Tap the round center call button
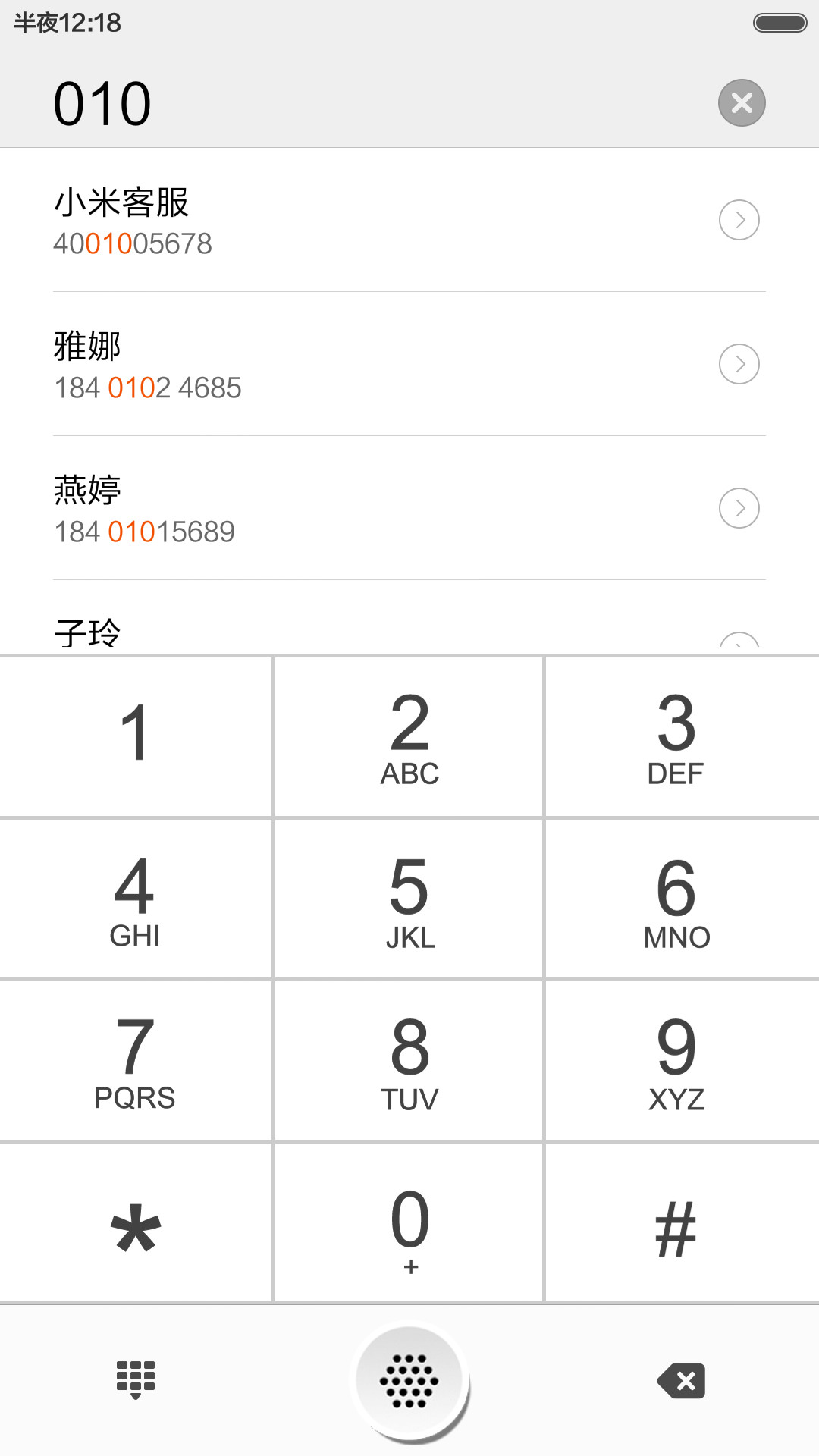This screenshot has width=819, height=1456. pos(409,1381)
